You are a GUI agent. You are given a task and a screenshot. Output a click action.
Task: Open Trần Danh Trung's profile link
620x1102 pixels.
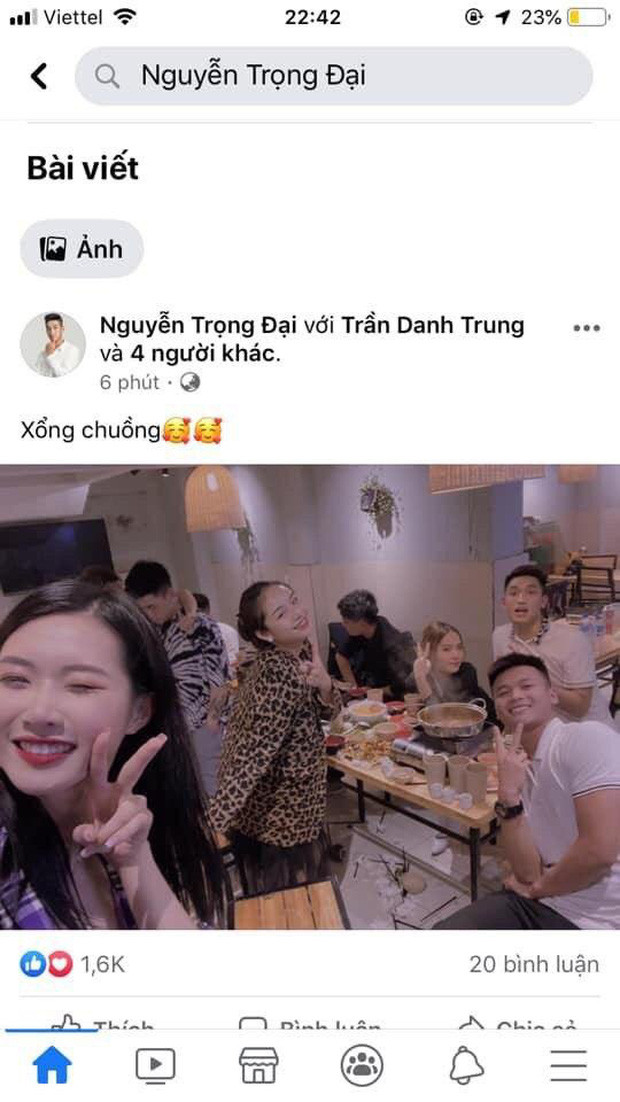coord(433,325)
